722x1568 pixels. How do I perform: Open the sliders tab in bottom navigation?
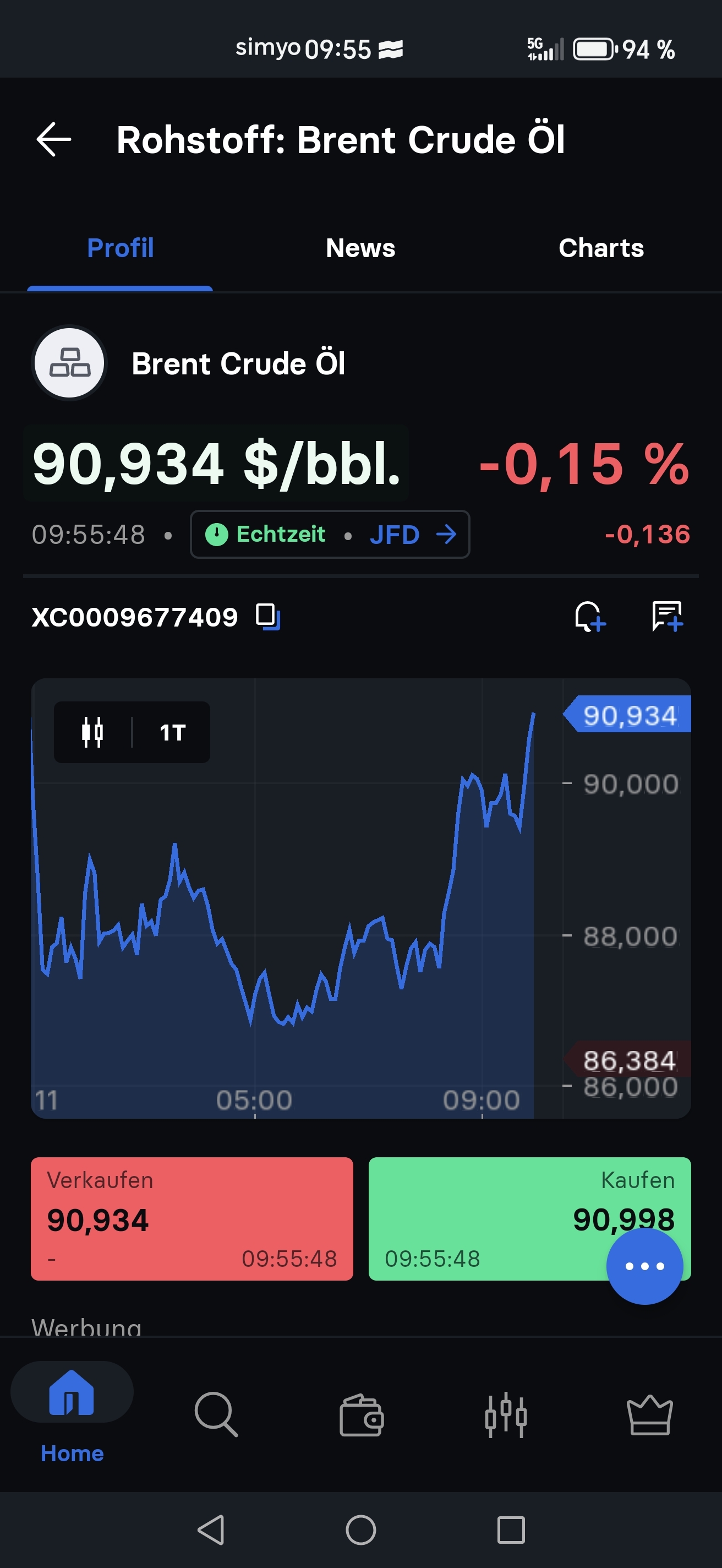pos(506,1414)
